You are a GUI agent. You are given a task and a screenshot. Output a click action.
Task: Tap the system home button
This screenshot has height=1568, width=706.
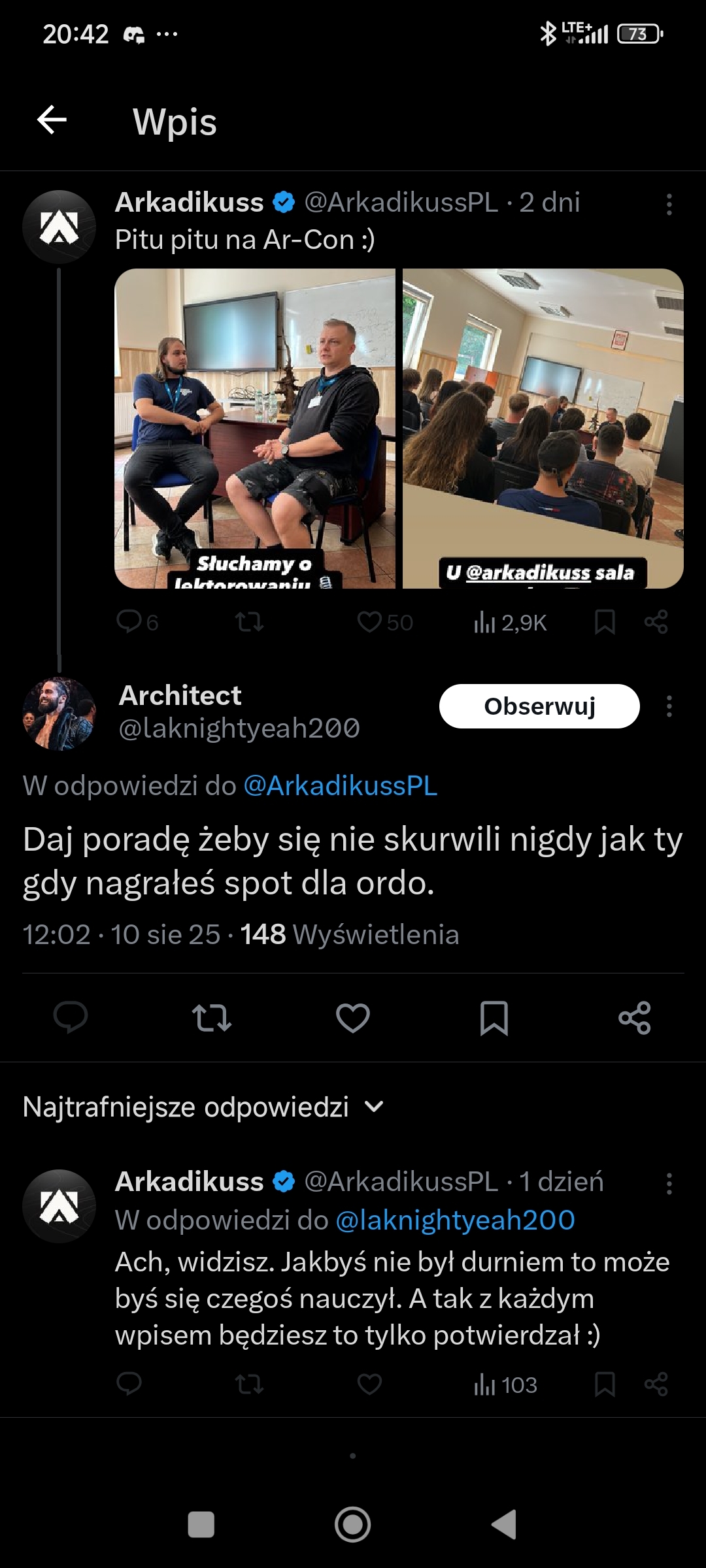(x=353, y=1525)
